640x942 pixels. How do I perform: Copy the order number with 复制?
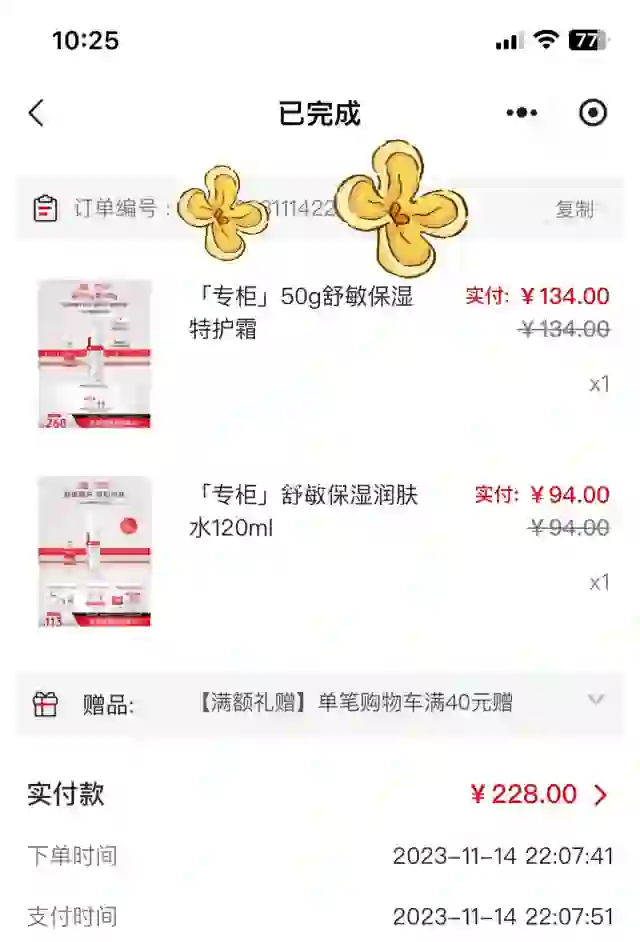pyautogui.click(x=576, y=209)
